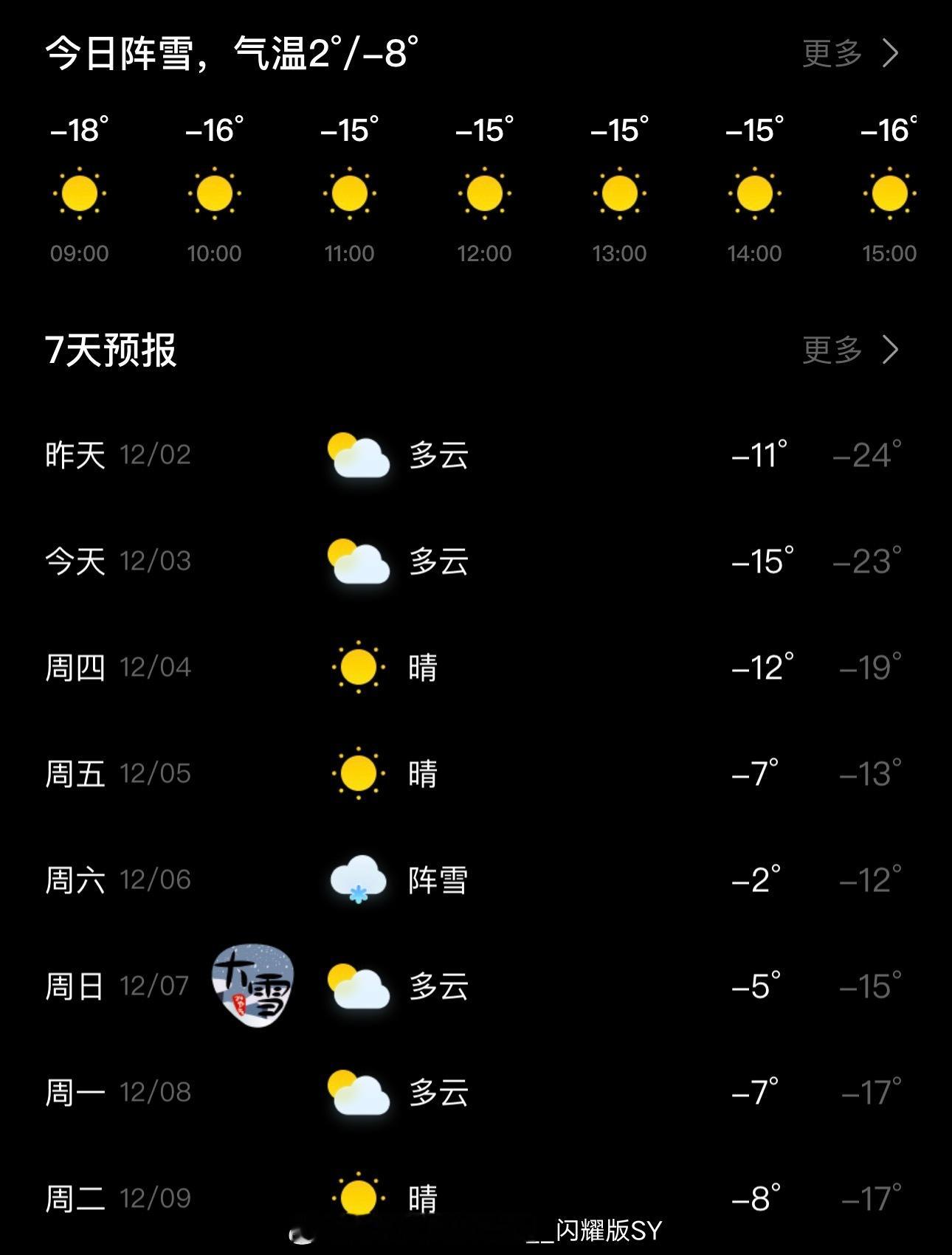Select the −23° low for today
Viewport: 952px width, 1255px height.
click(x=869, y=561)
